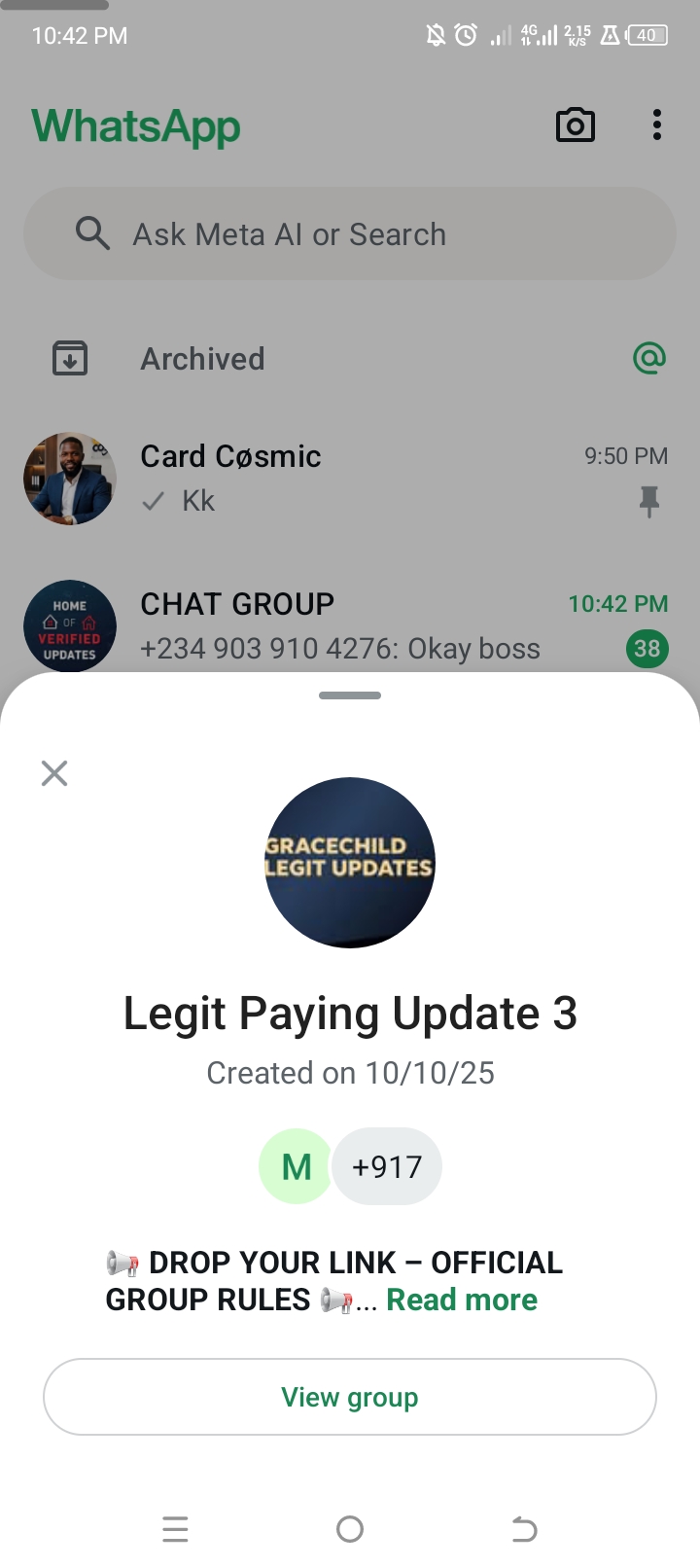The image size is (700, 1568).
Task: Open the CHAT GROUP conversation
Action: [350, 625]
